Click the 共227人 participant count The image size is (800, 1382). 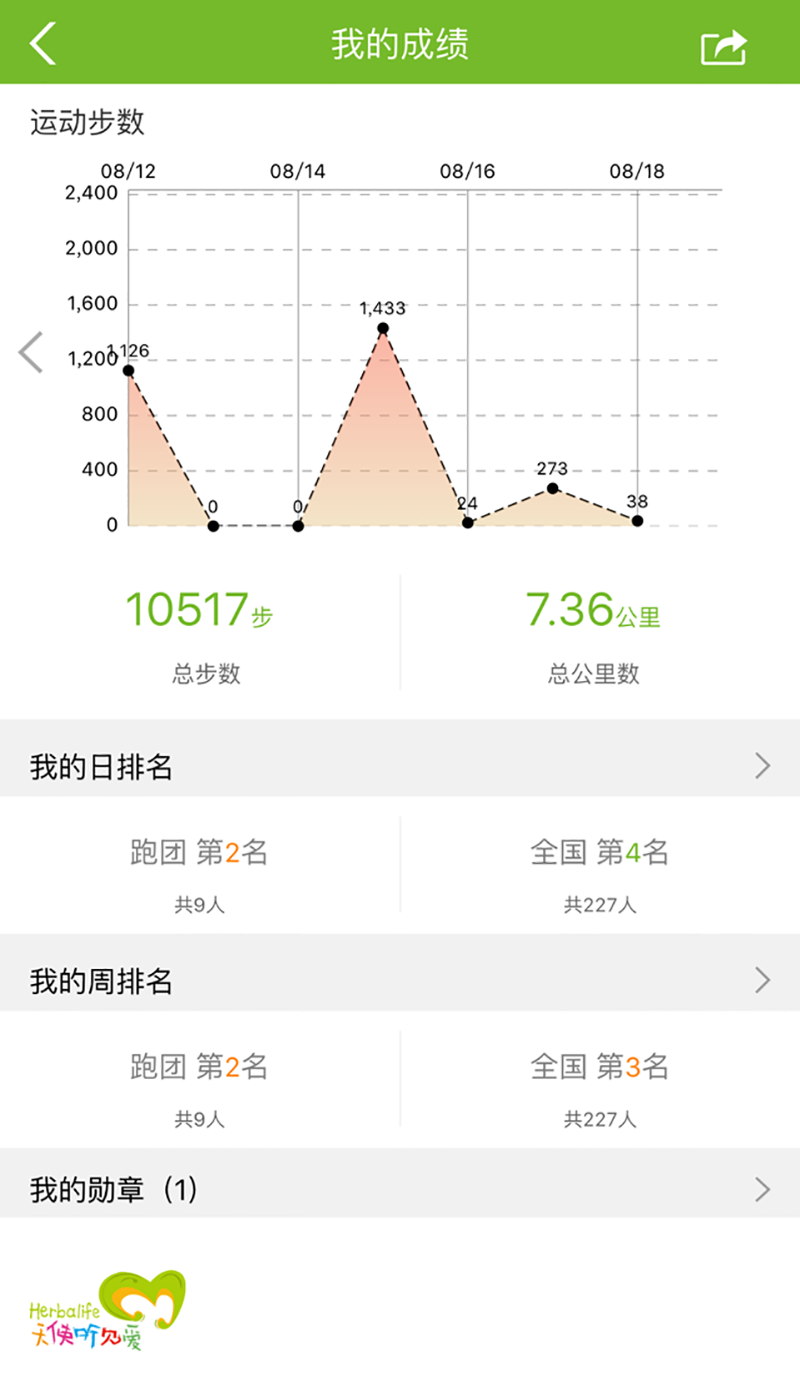tap(598, 905)
